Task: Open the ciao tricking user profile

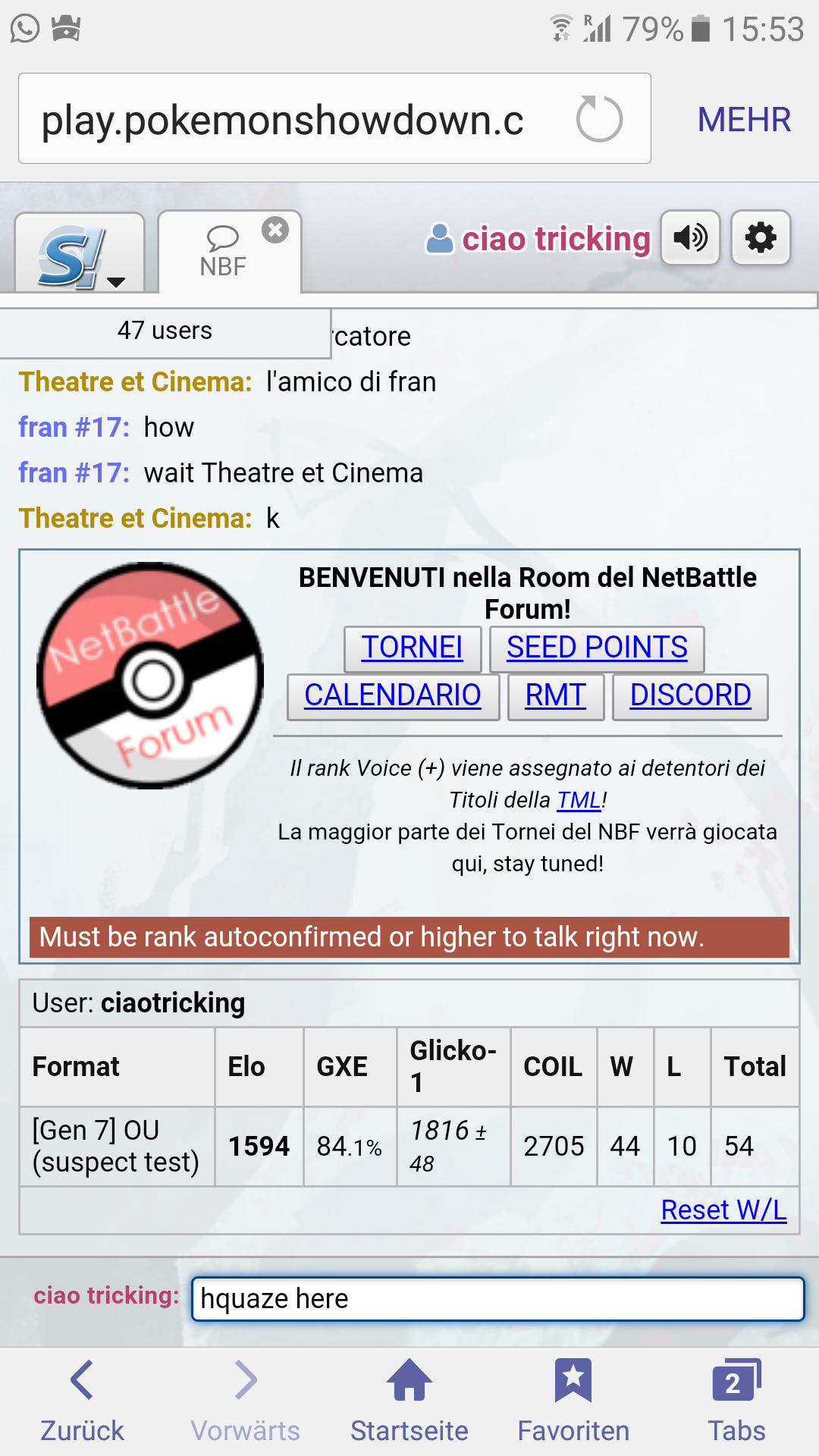Action: pyautogui.click(x=538, y=238)
